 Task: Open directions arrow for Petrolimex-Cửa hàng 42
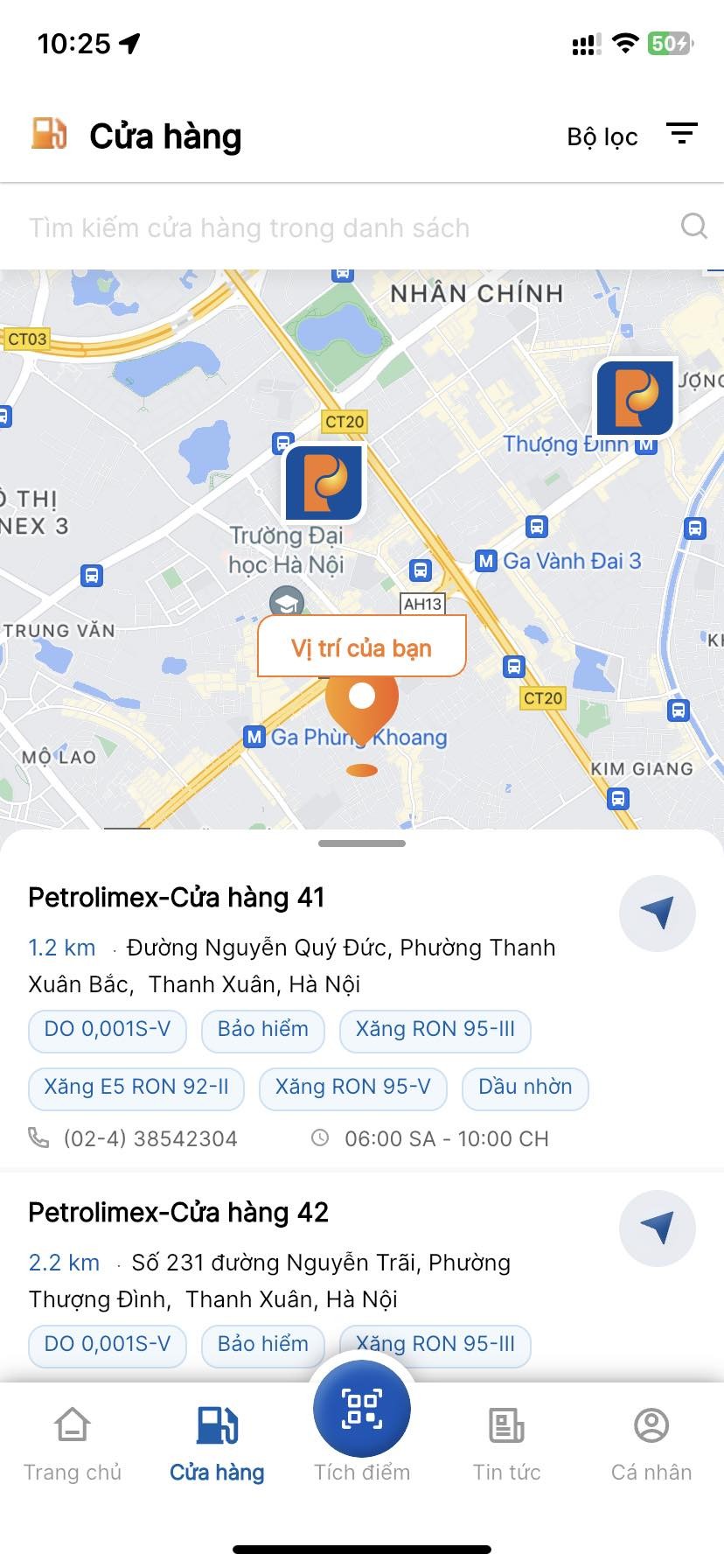coord(658,1228)
